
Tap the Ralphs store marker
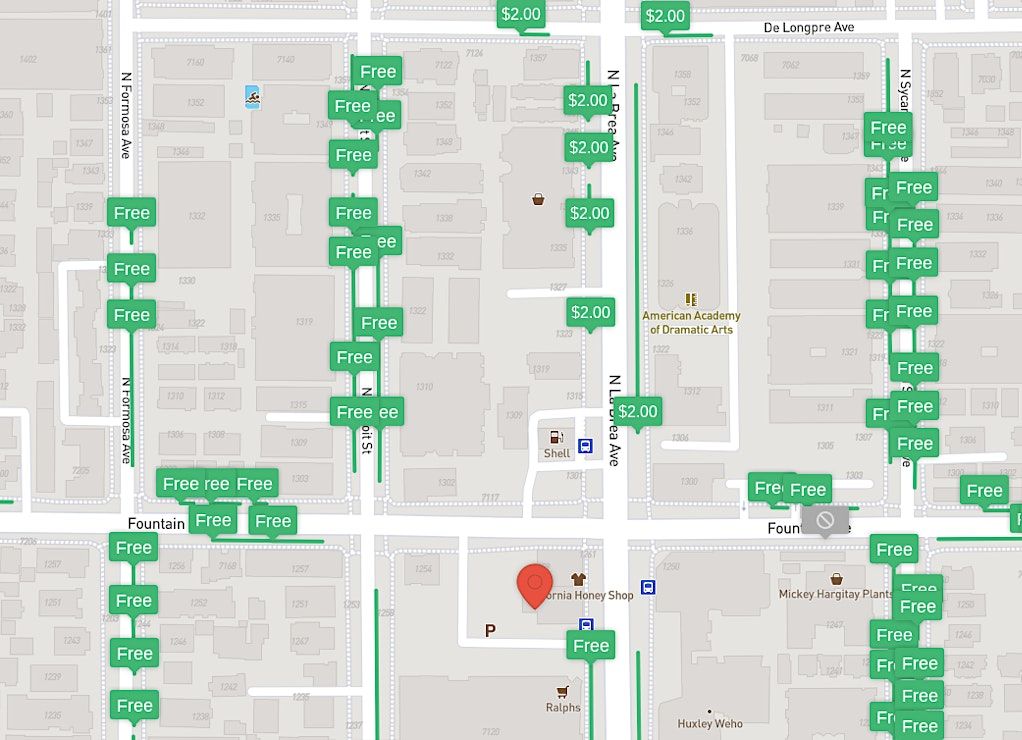click(562, 691)
